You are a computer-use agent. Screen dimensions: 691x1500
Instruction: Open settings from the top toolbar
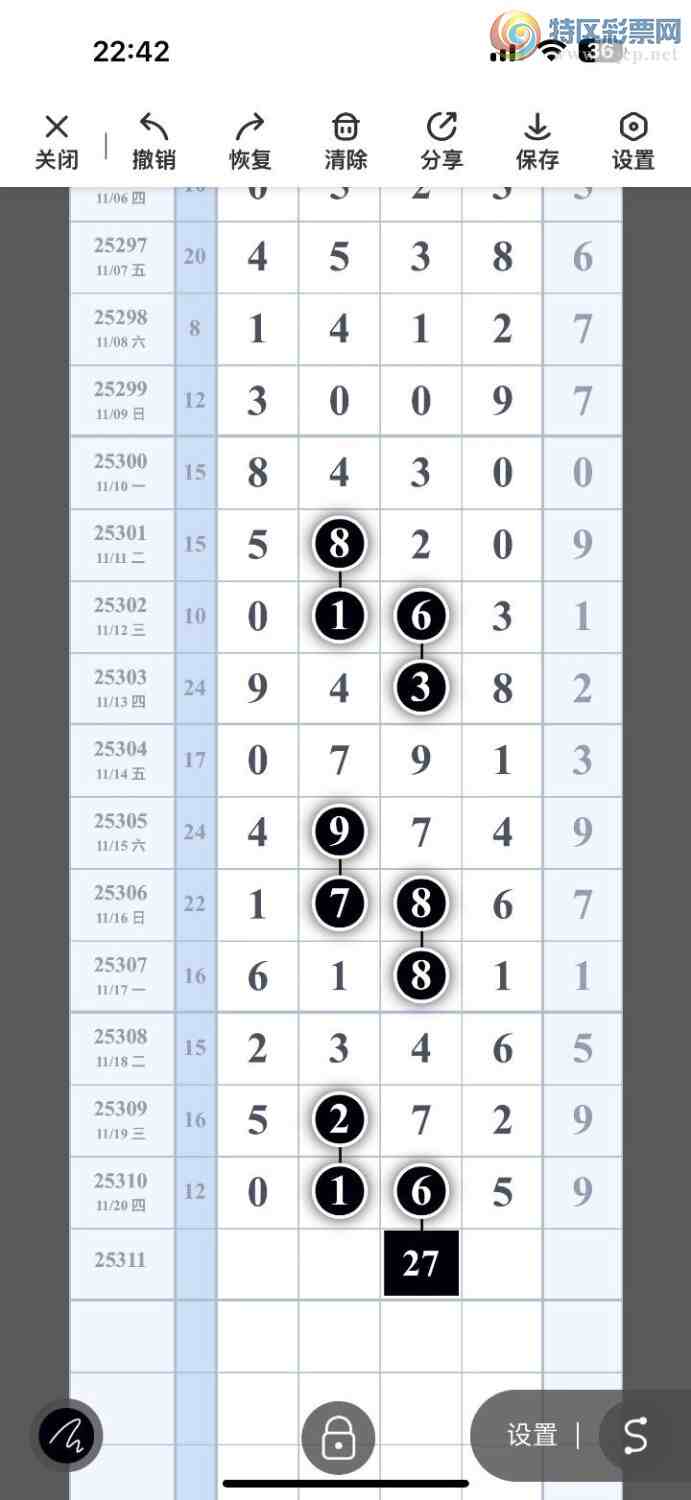(633, 141)
